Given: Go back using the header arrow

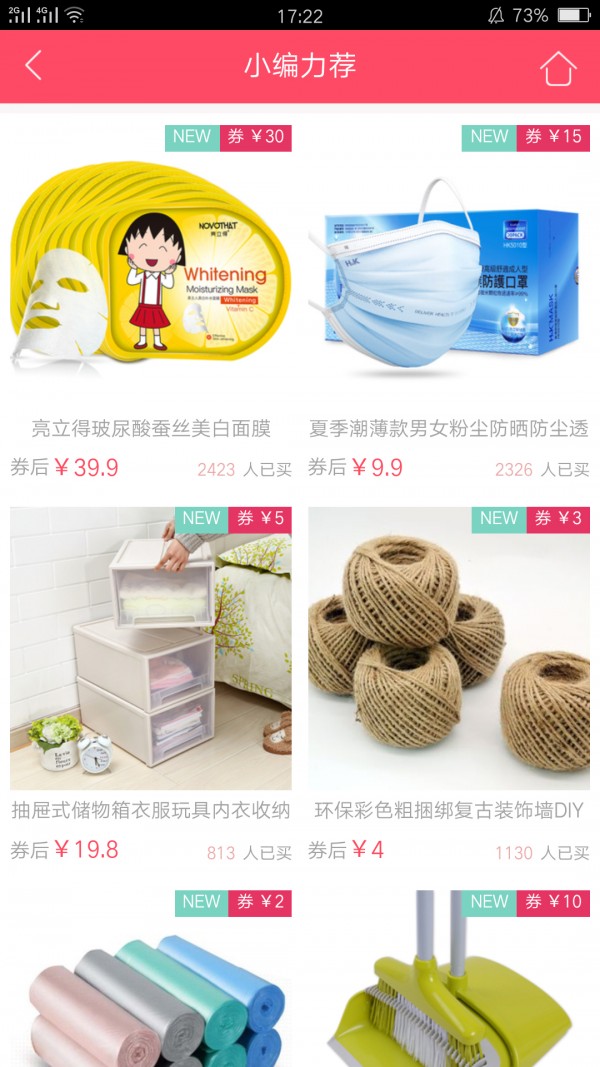Looking at the screenshot, I should pyautogui.click(x=34, y=66).
